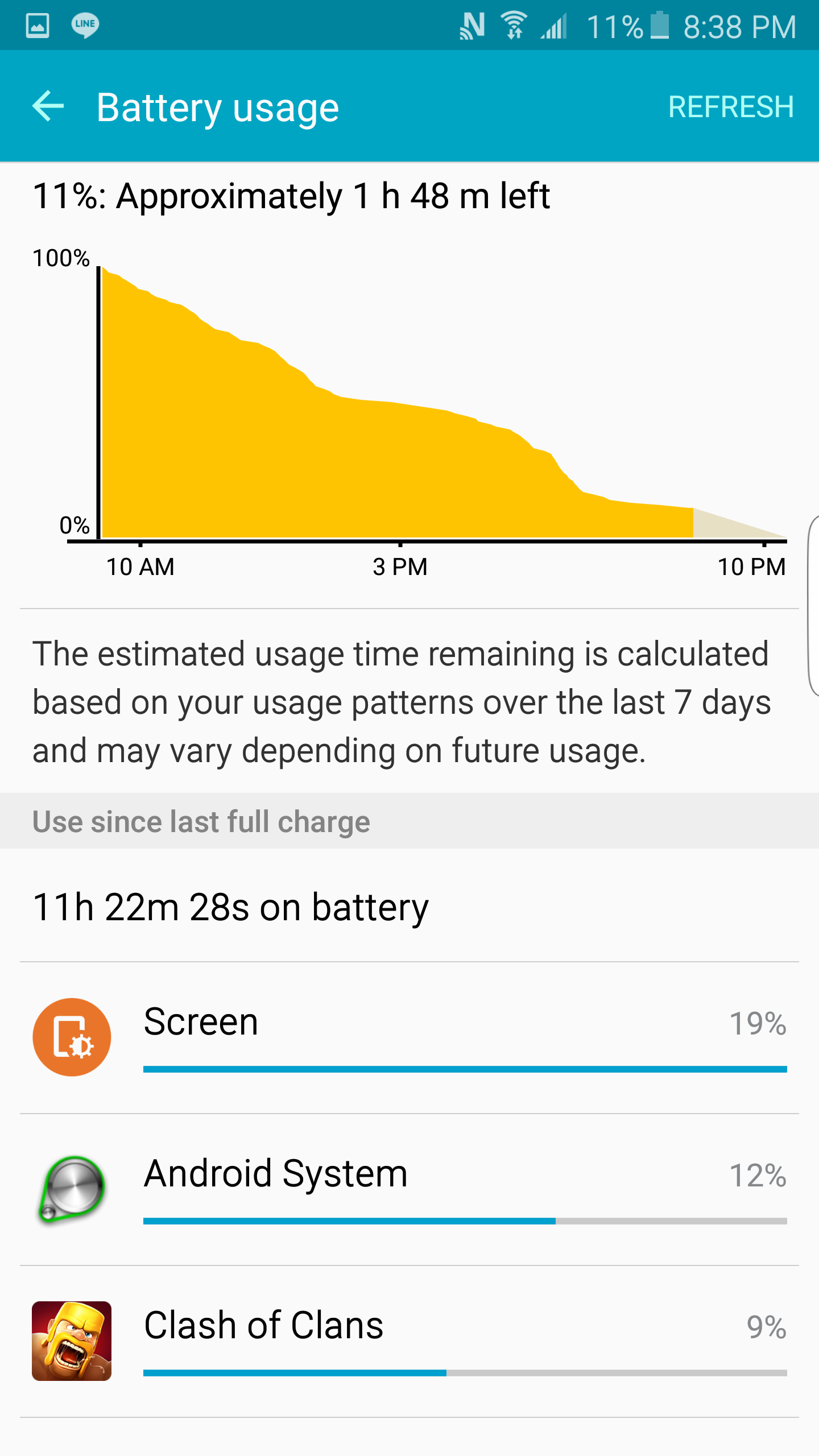Refresh the battery usage data
Image resolution: width=819 pixels, height=1456 pixels.
(730, 106)
